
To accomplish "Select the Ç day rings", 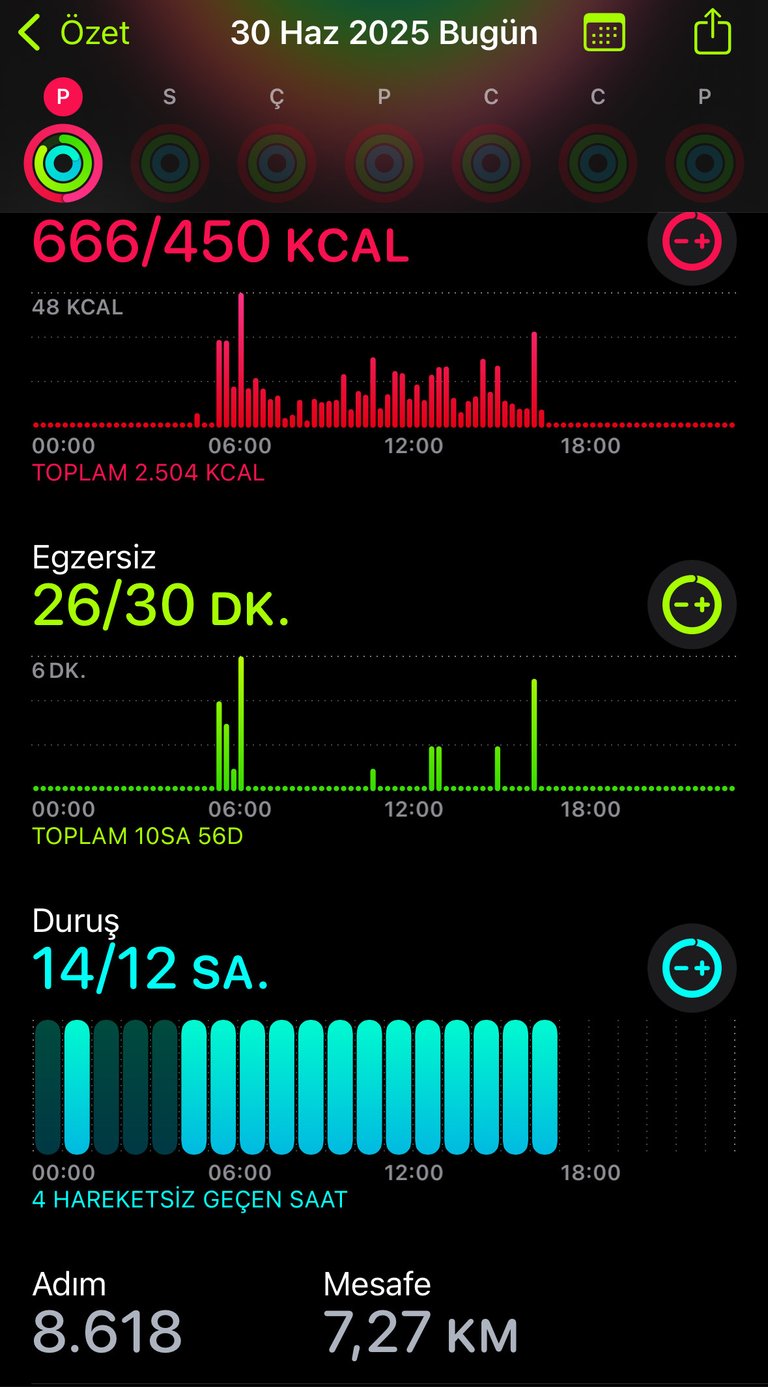I will (x=277, y=162).
